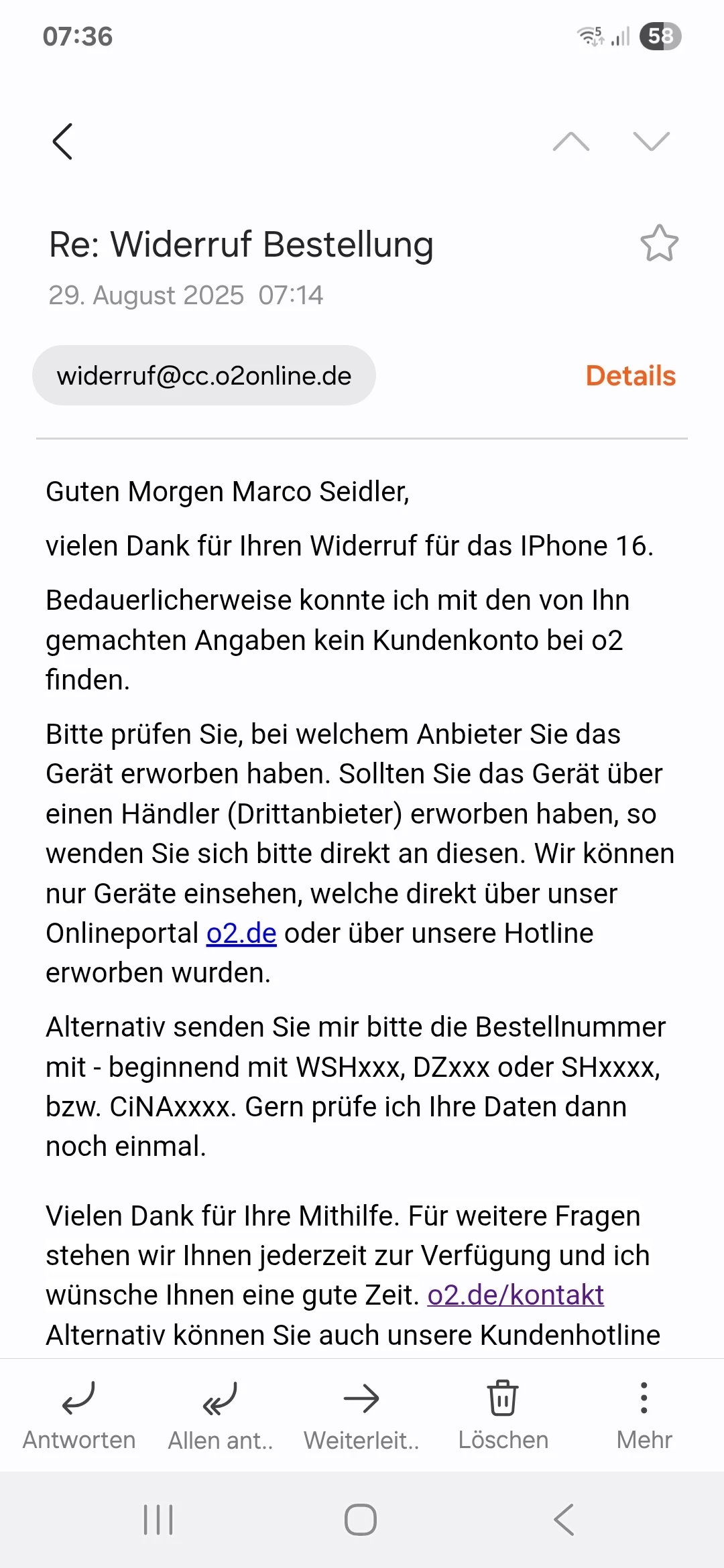Open the o2.de link
The image size is (724, 1568).
[x=241, y=933]
